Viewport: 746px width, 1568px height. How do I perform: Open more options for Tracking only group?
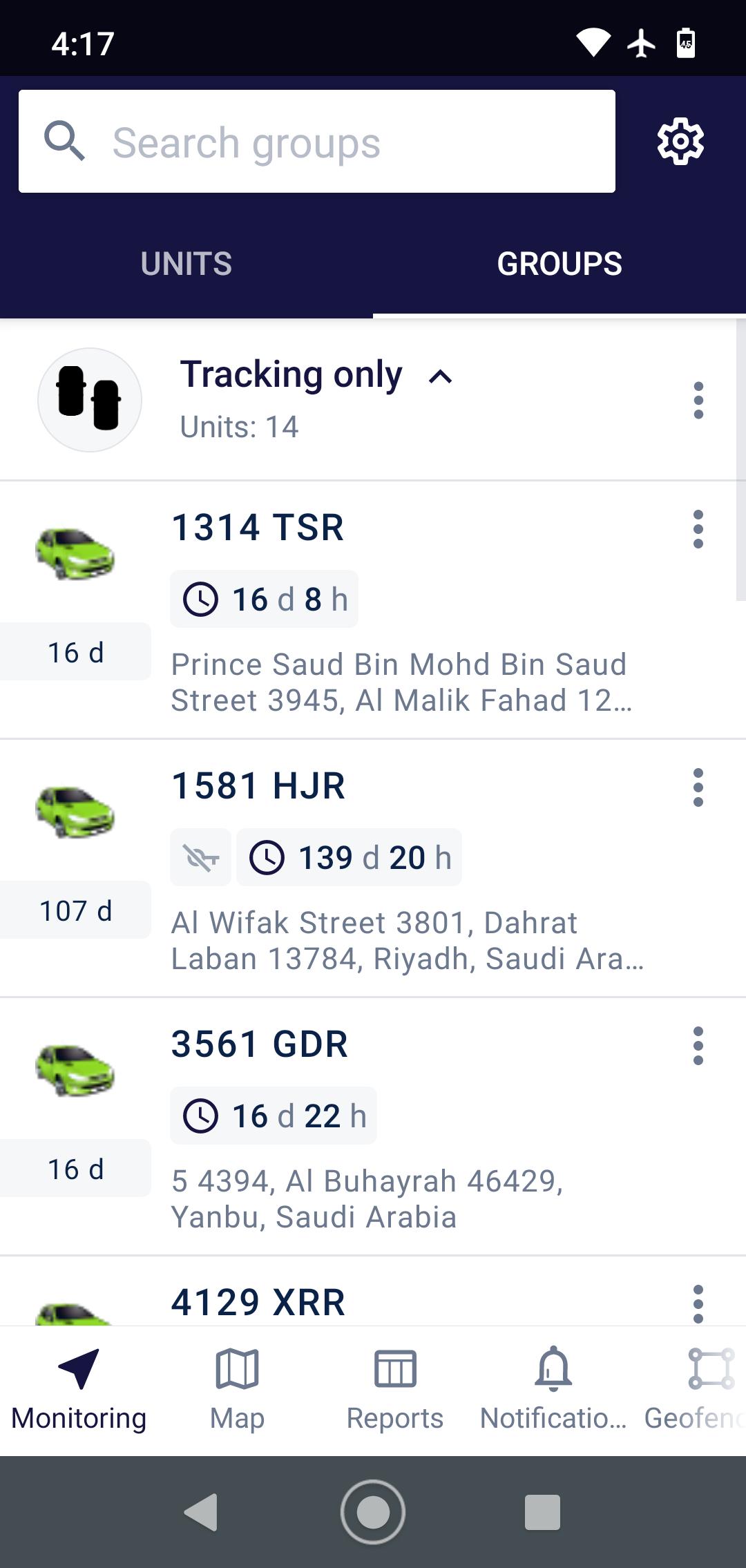698,400
